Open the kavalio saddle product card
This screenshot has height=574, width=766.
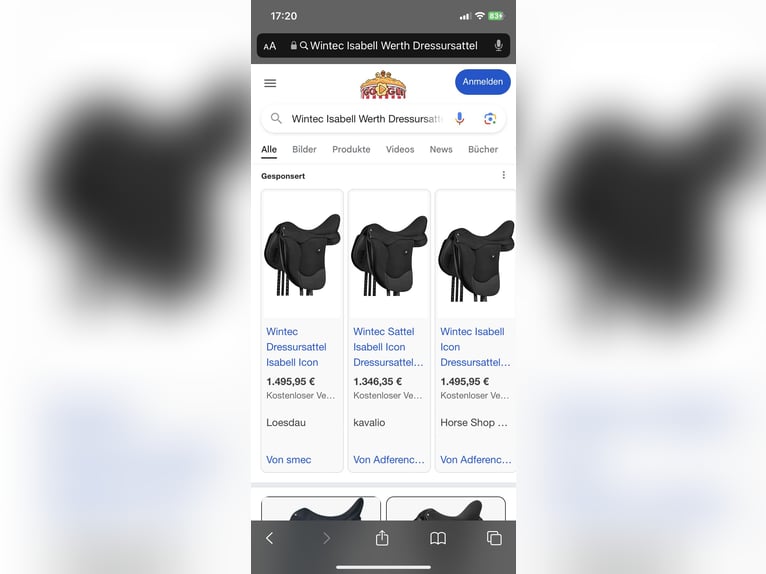tap(389, 330)
